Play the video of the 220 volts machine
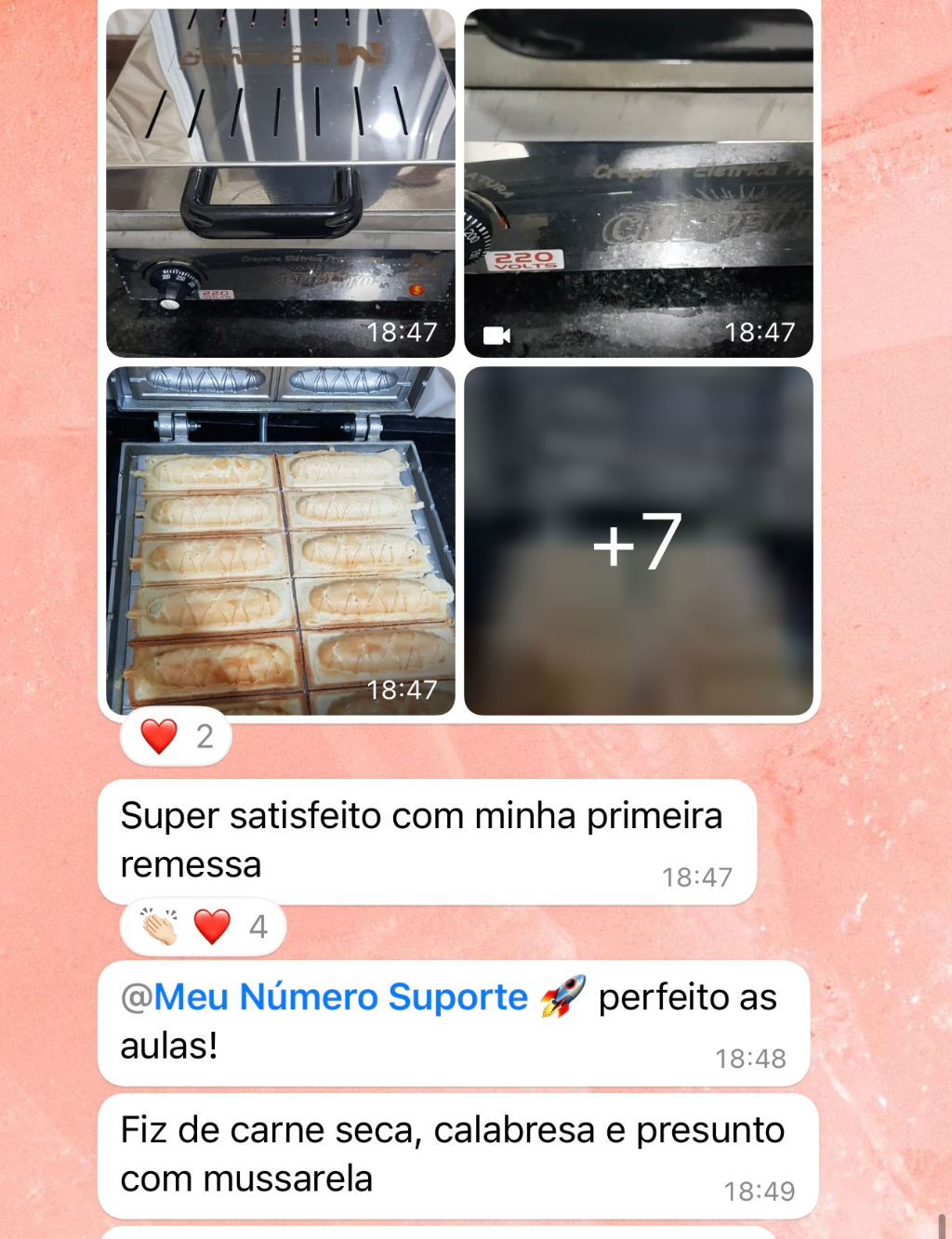The image size is (952, 1239). coord(638,183)
